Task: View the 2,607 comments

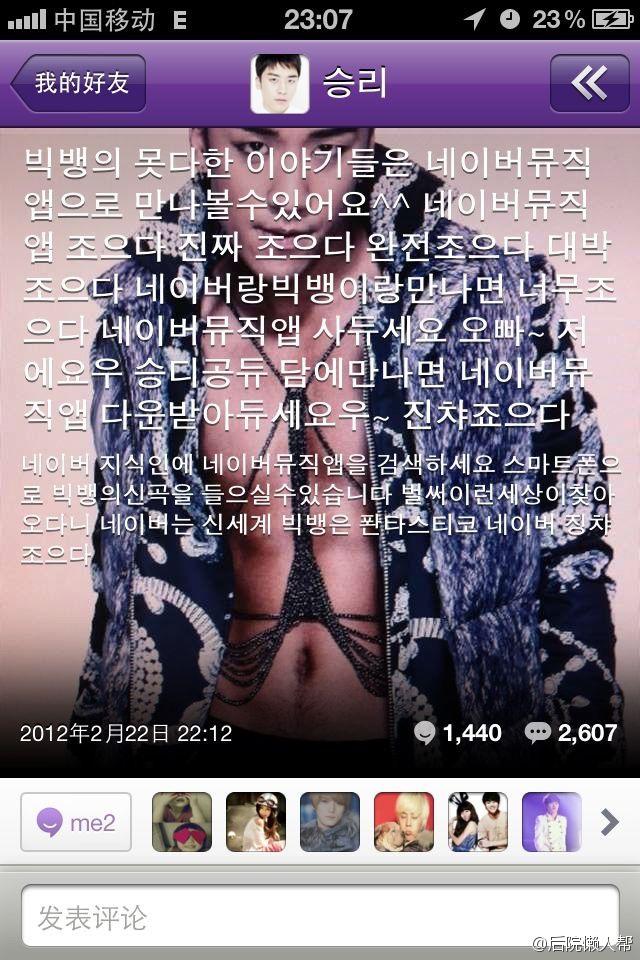Action: [x=571, y=733]
